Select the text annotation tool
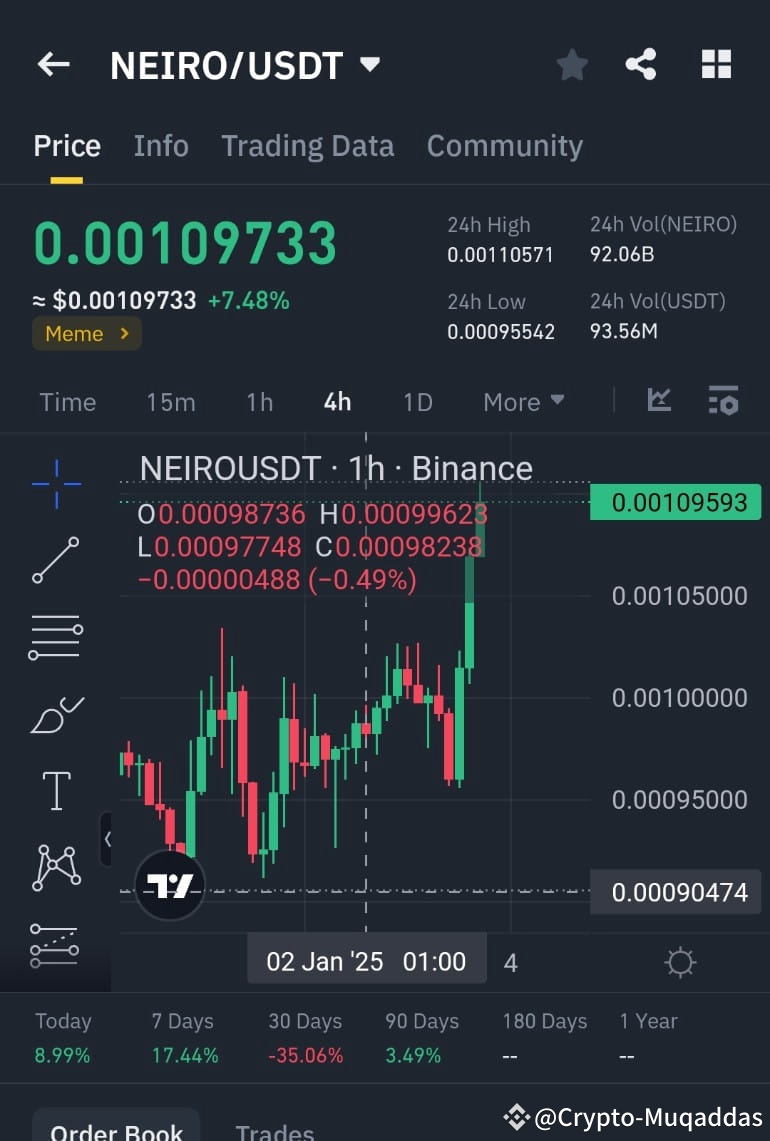This screenshot has height=1141, width=770. point(55,789)
